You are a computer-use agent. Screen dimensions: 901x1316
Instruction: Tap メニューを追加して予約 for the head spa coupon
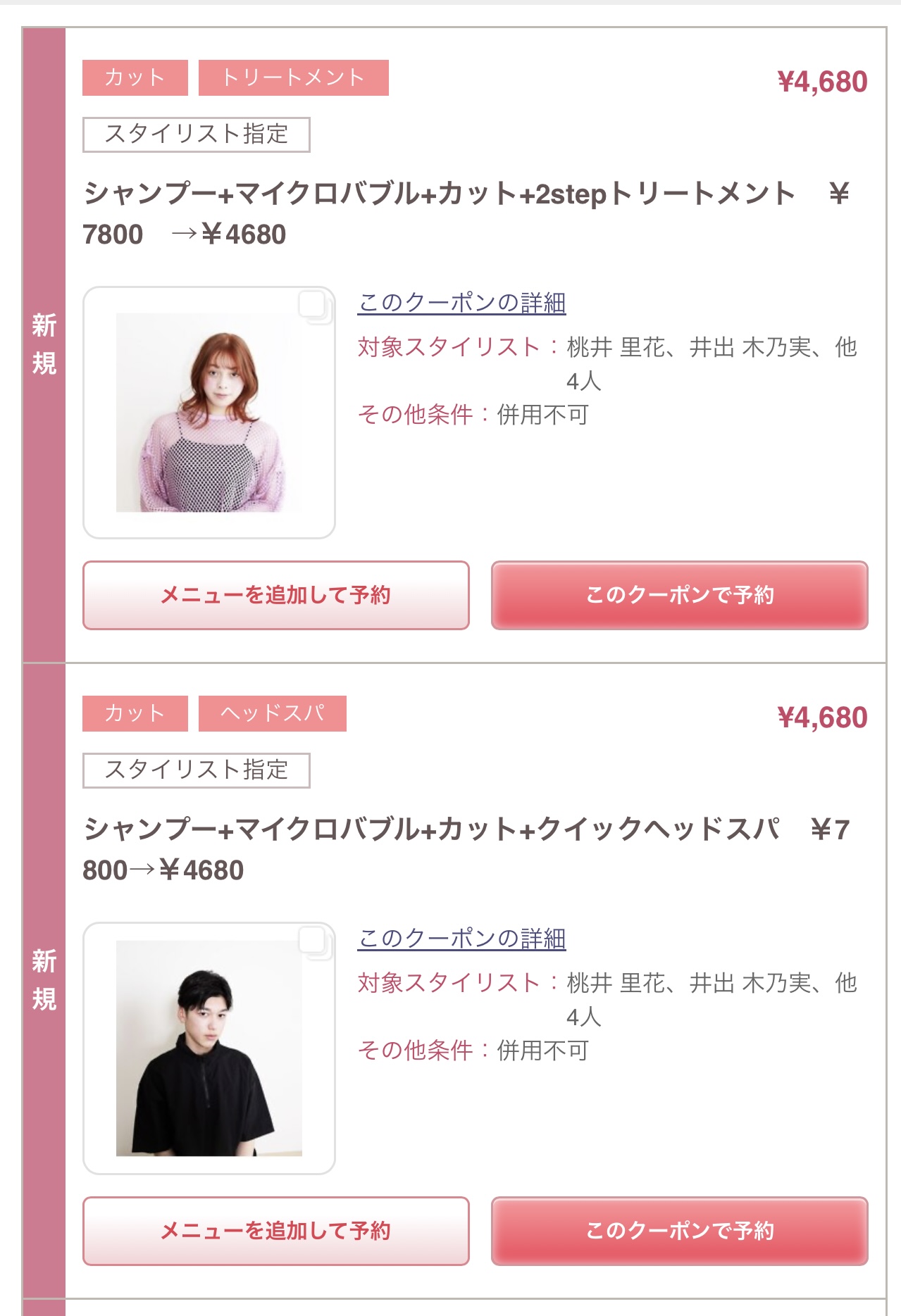point(275,1231)
